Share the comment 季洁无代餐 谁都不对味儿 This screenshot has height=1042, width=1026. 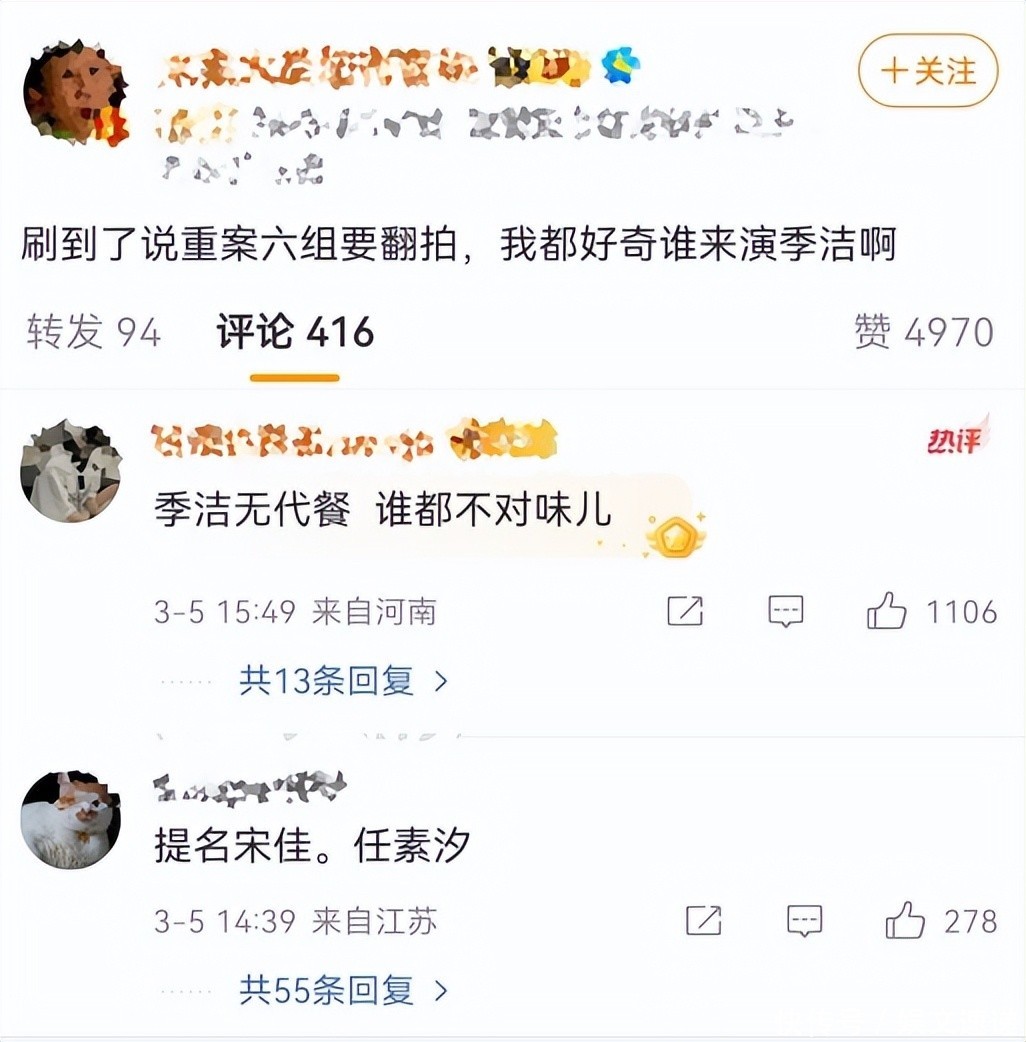pos(685,611)
